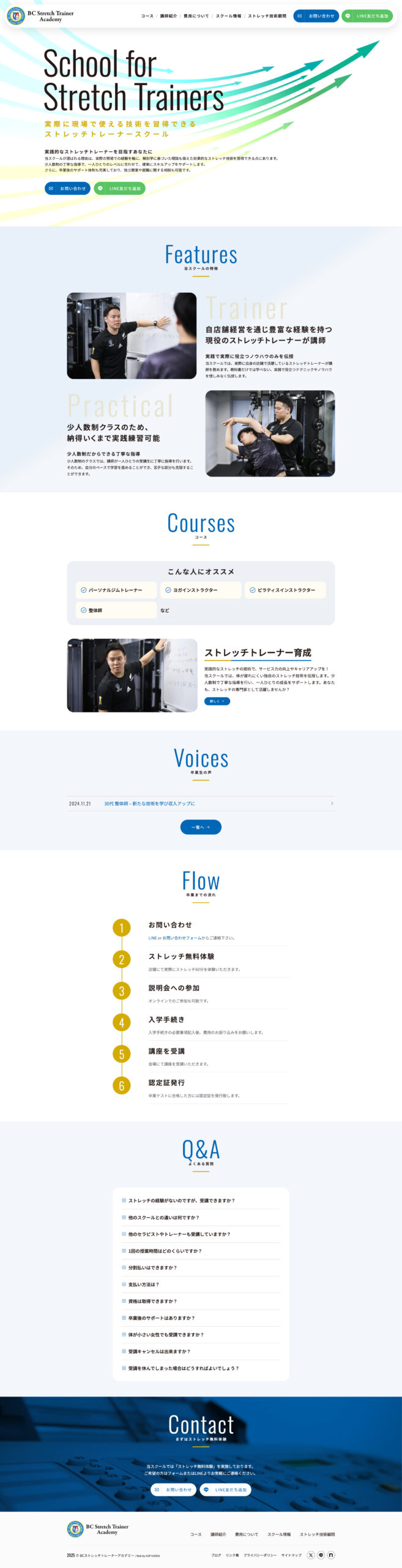Open スクール情報 in the header menu

click(x=228, y=16)
